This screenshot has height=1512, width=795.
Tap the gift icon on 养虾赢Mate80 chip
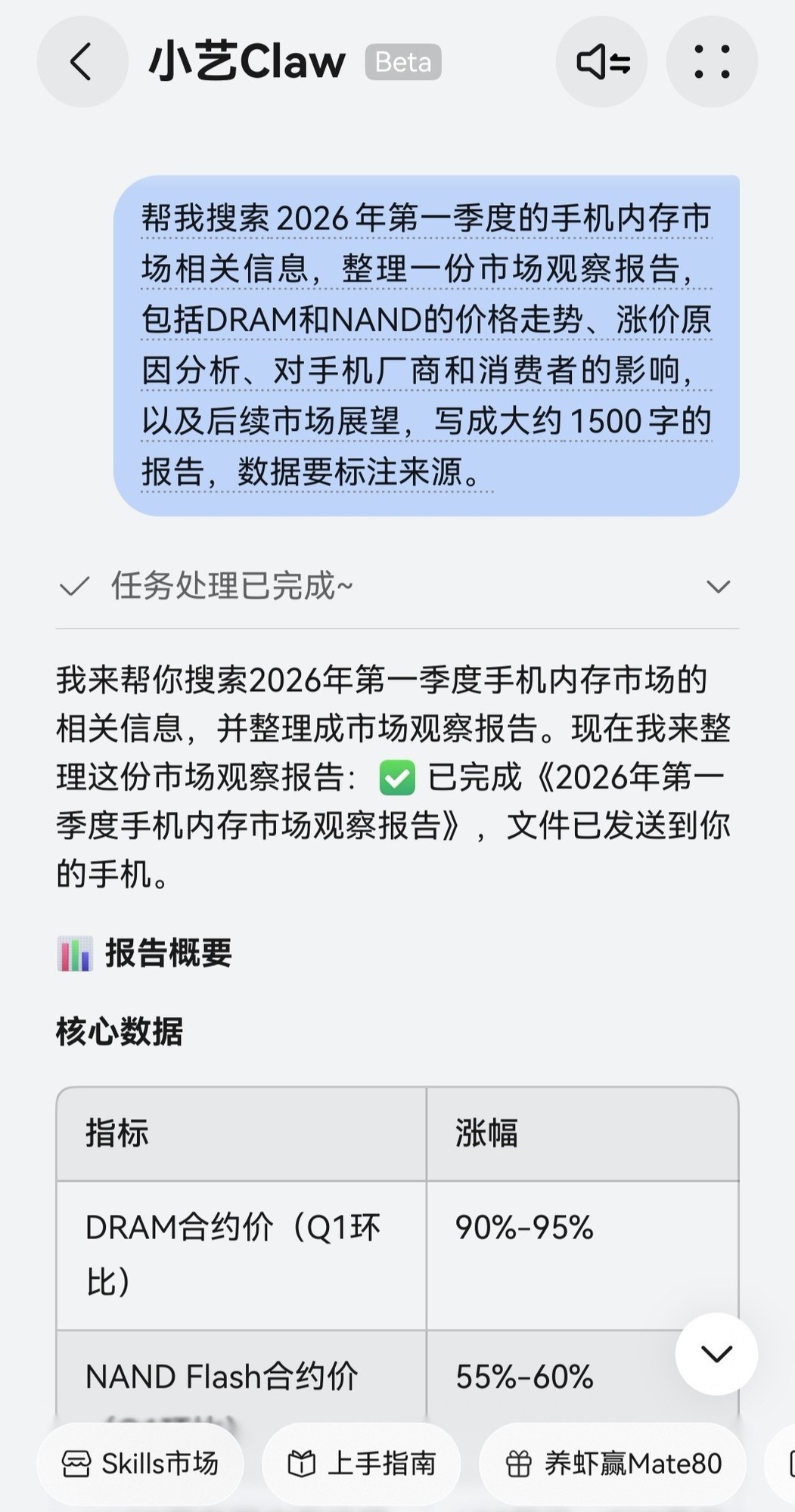click(x=520, y=1462)
